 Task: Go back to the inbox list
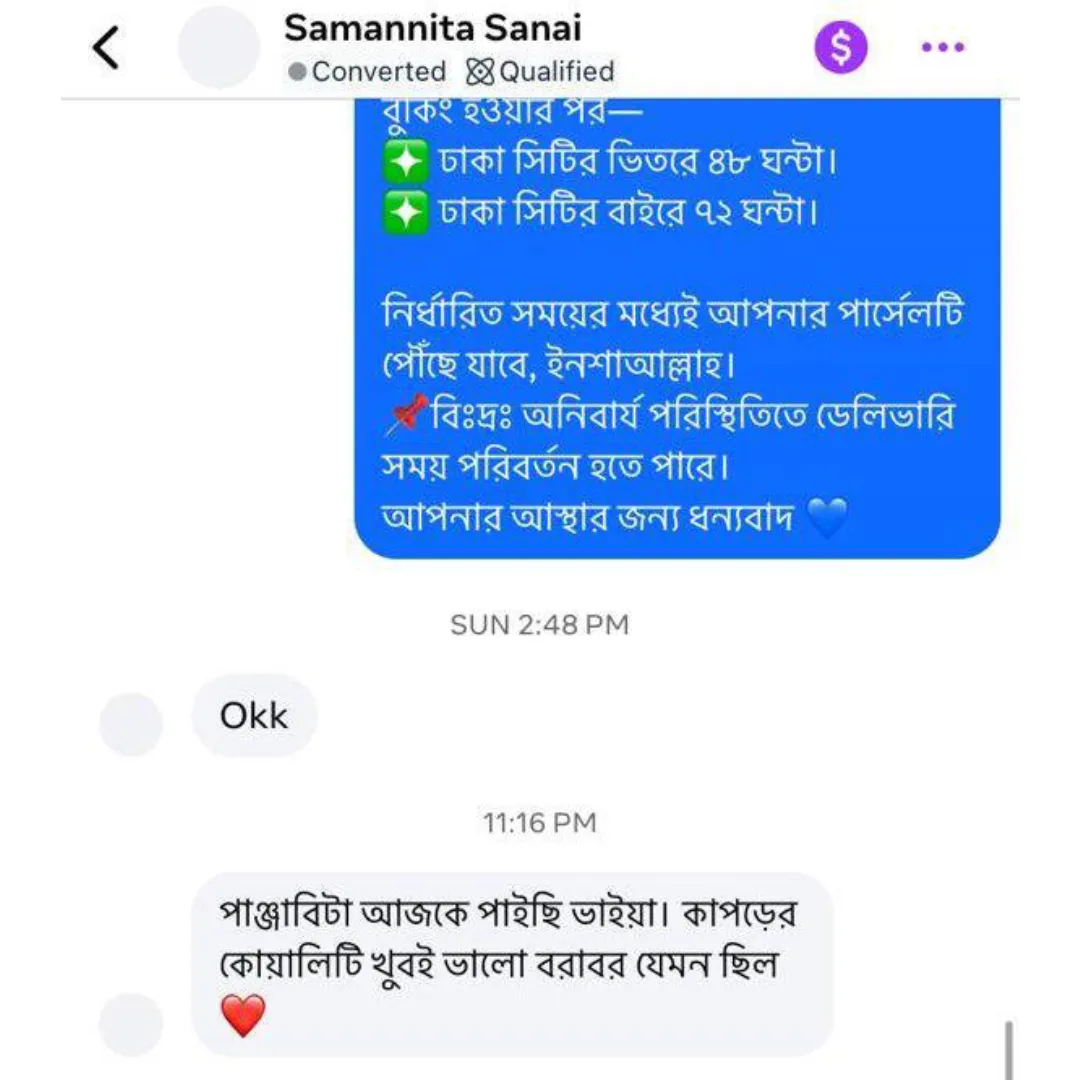pos(106,48)
